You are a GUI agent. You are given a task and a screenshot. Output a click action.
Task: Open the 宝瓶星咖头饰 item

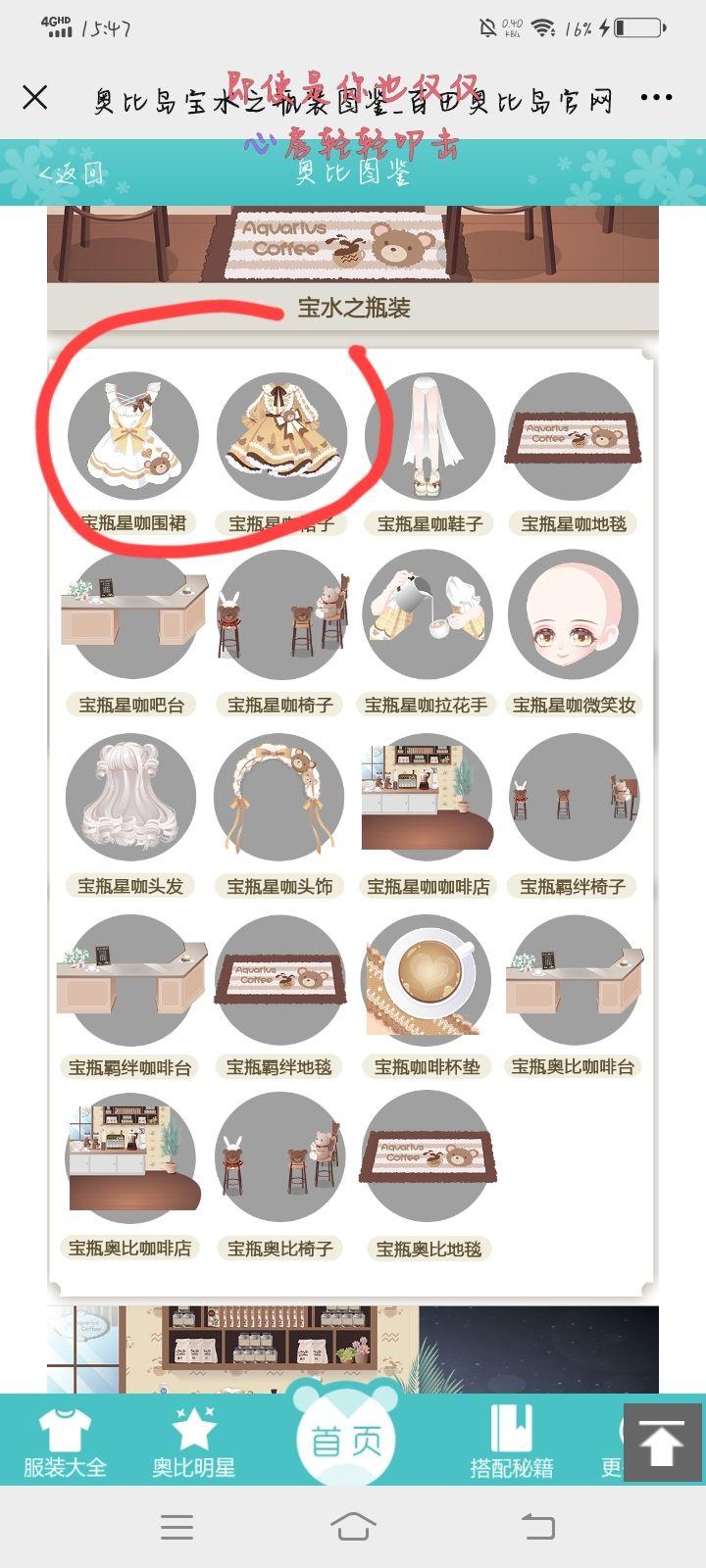click(280, 801)
